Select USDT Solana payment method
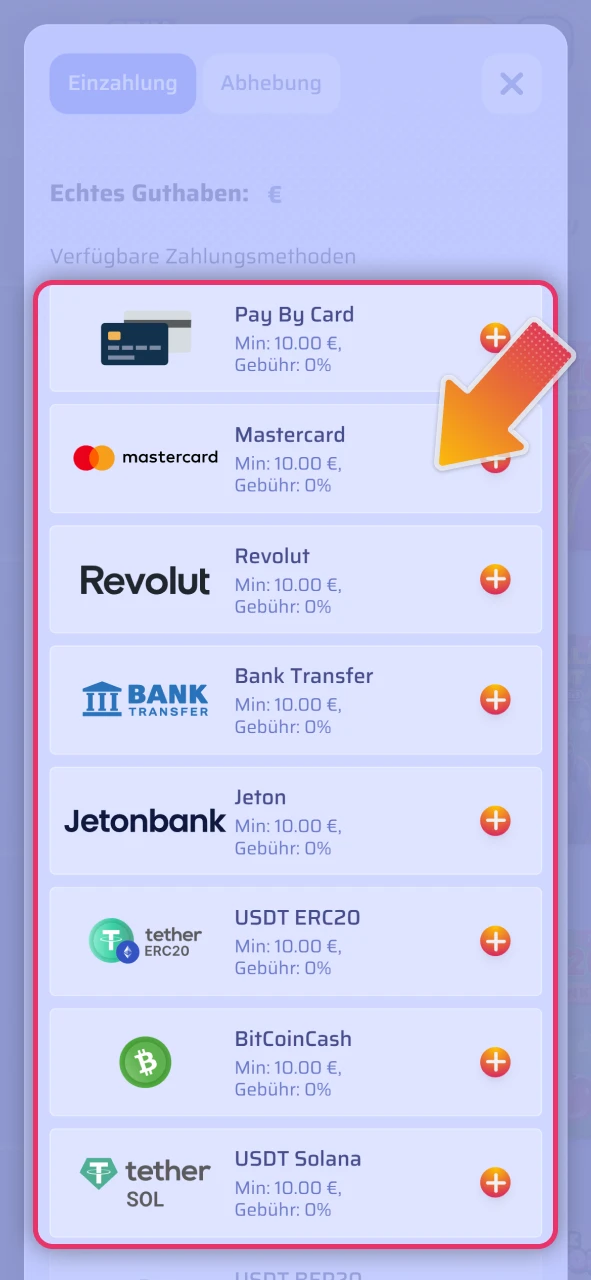Image resolution: width=591 pixels, height=1280 pixels. (x=295, y=1183)
